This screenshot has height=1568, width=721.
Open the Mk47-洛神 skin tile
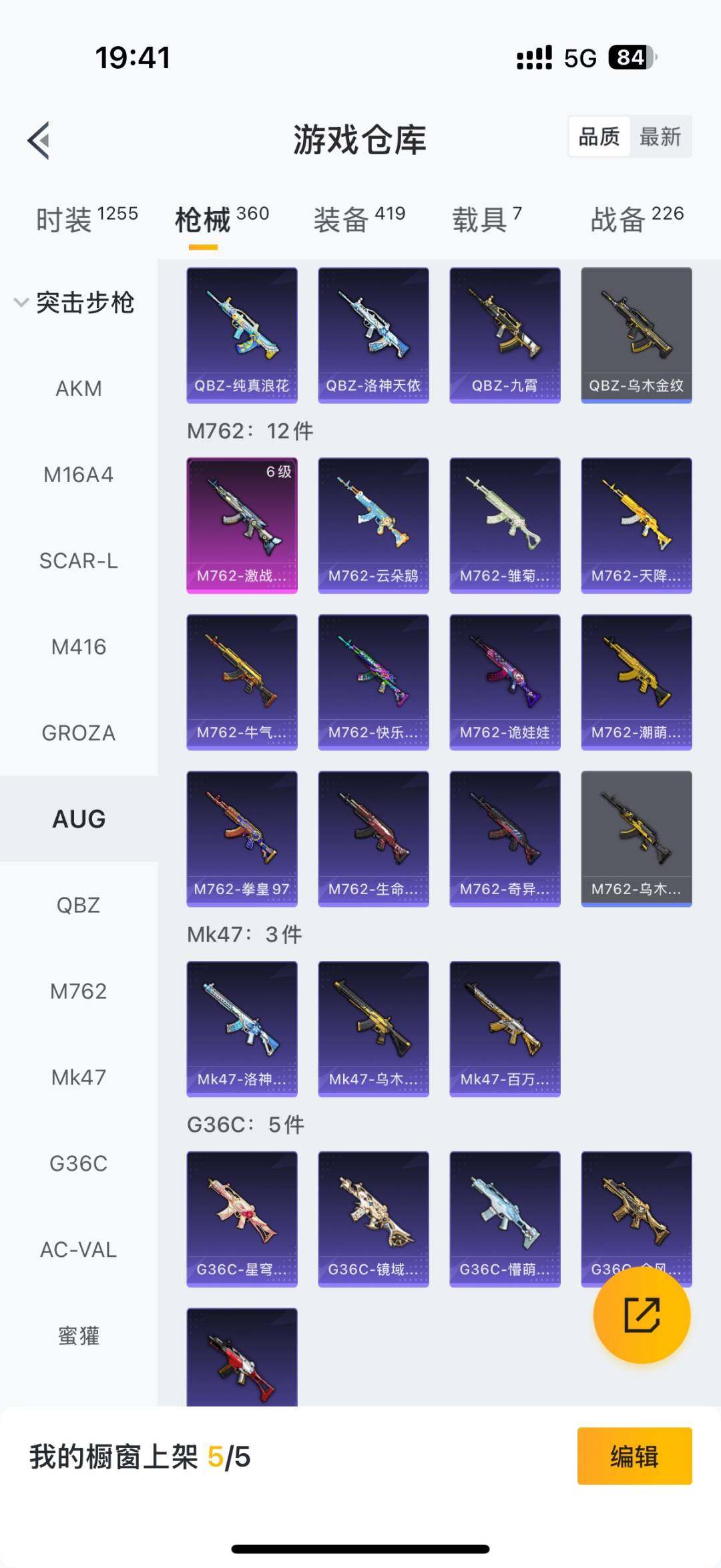(242, 1028)
